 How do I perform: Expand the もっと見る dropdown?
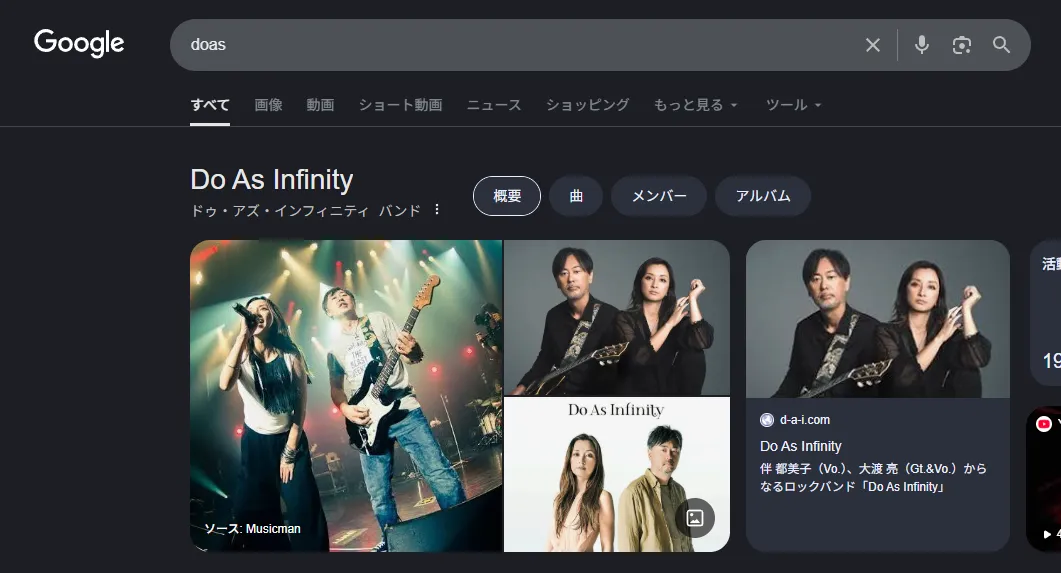[x=695, y=105]
